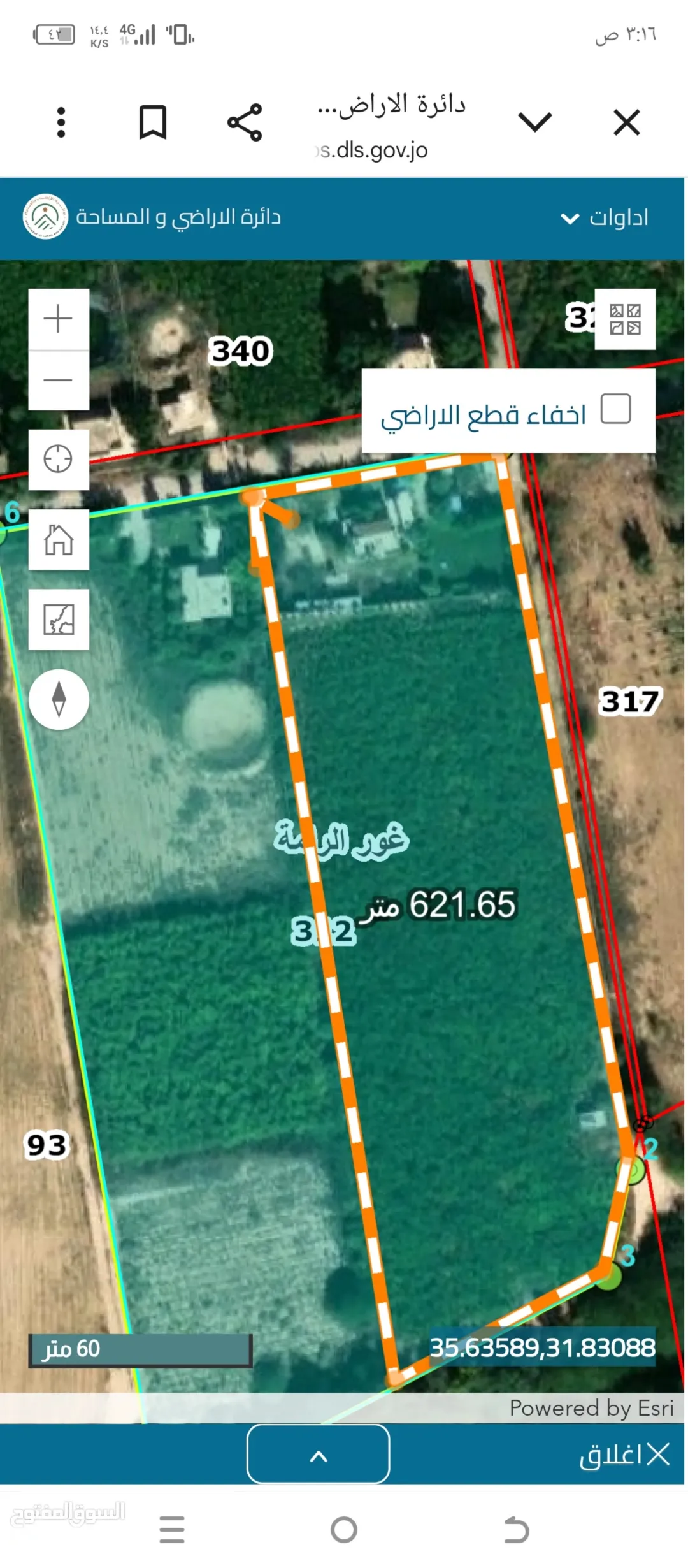Expand the page title chevron
The height and width of the screenshot is (1568, 688).
point(535,122)
